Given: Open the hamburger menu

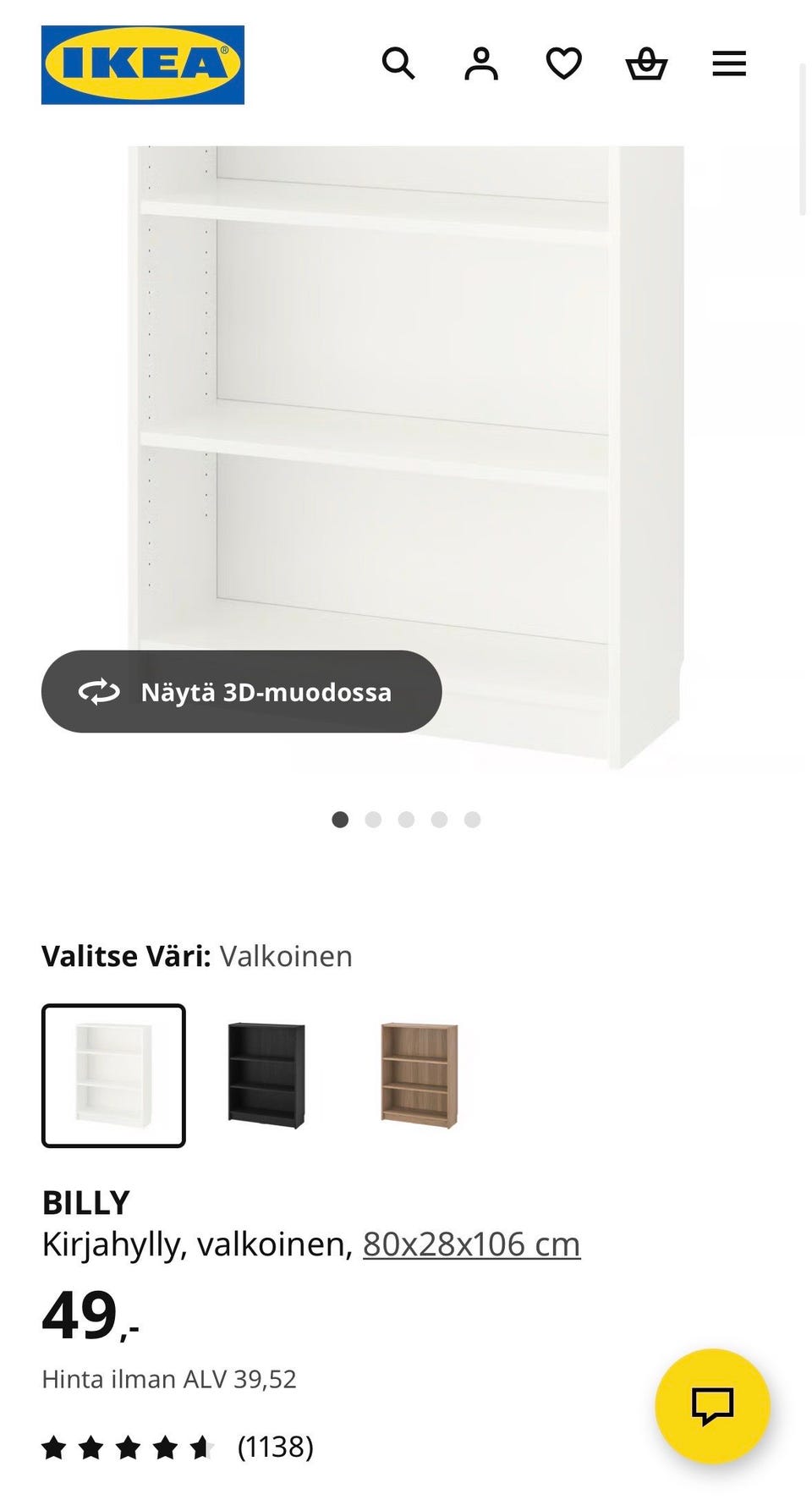Looking at the screenshot, I should (729, 63).
